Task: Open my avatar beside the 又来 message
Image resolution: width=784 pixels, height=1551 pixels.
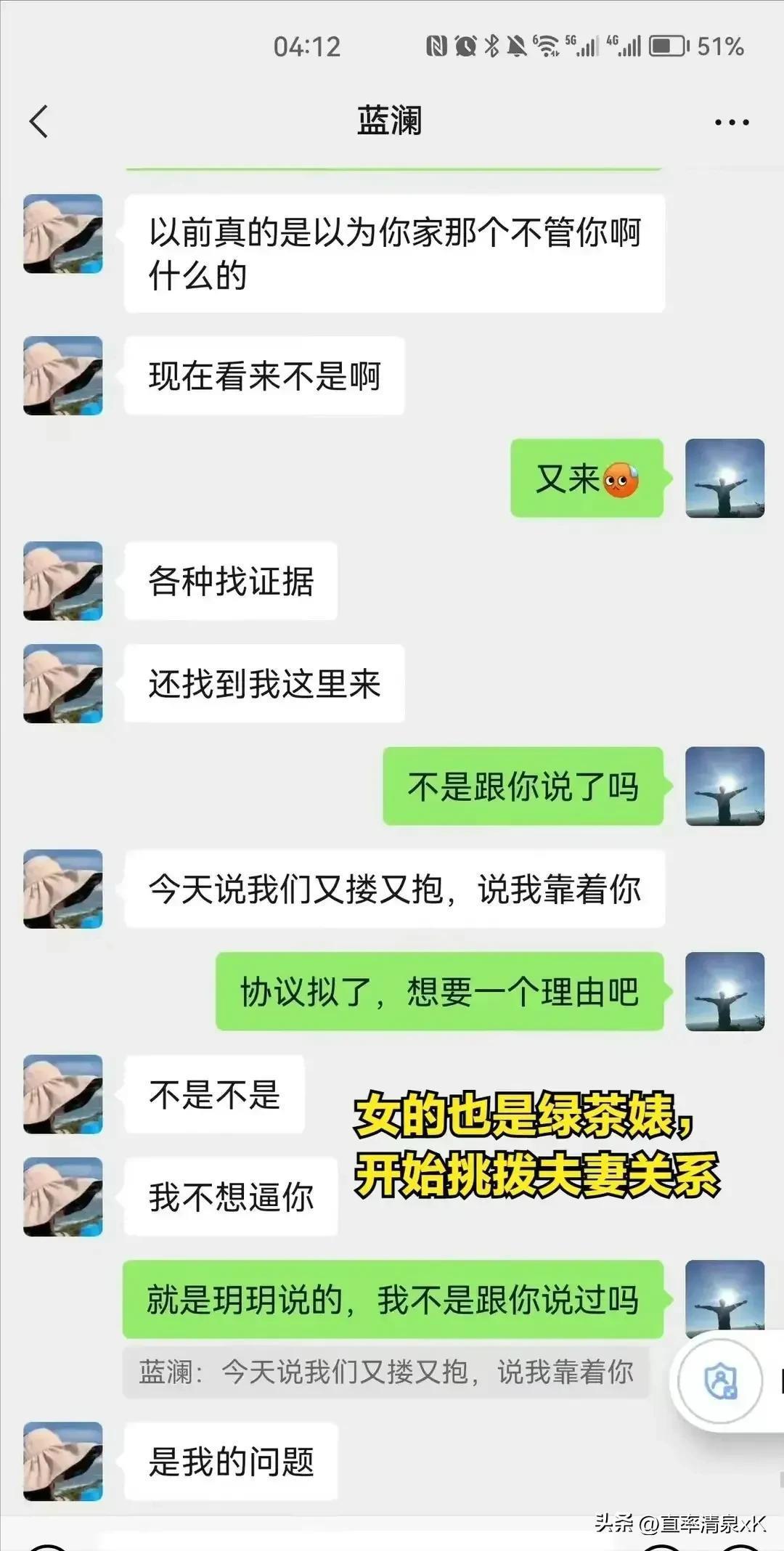Action: click(x=724, y=479)
